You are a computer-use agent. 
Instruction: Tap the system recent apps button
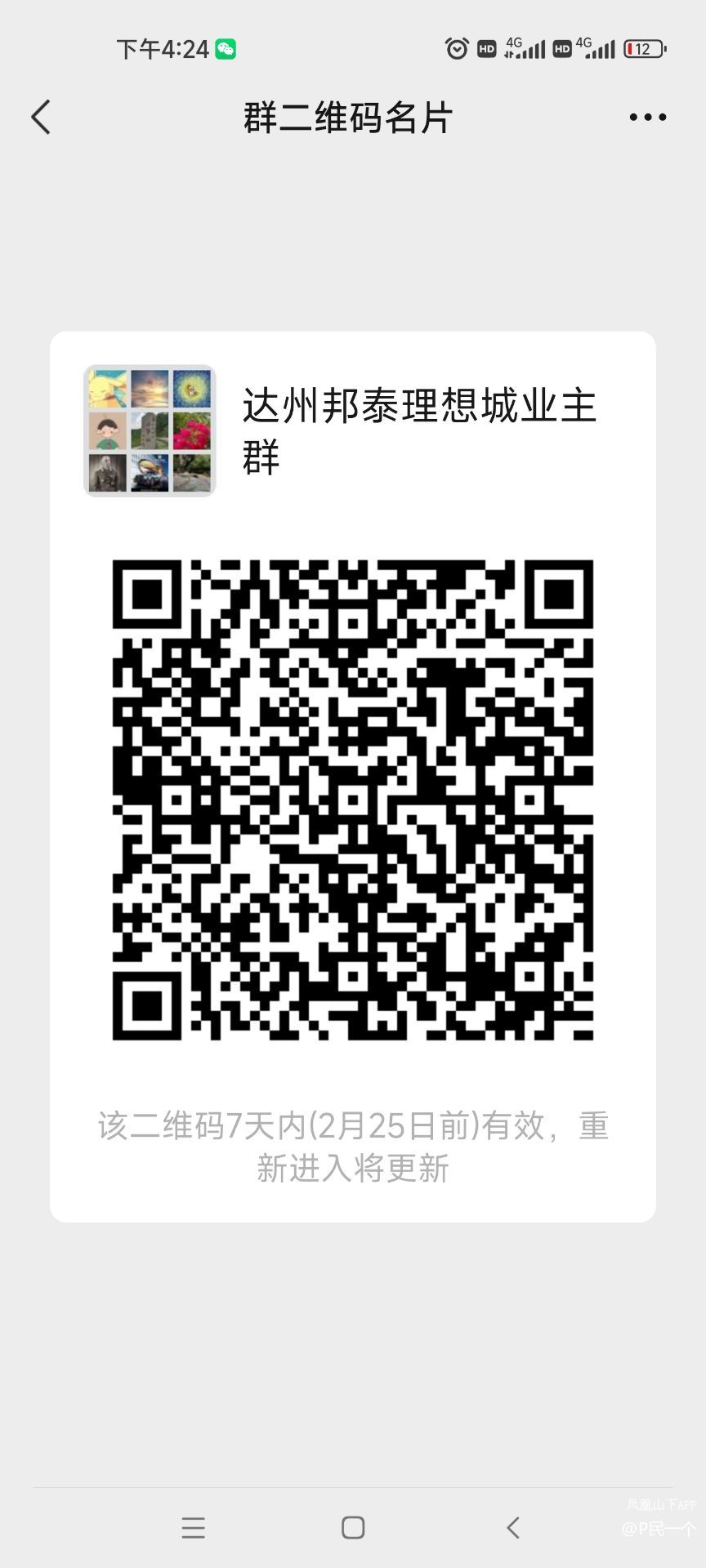click(194, 1527)
